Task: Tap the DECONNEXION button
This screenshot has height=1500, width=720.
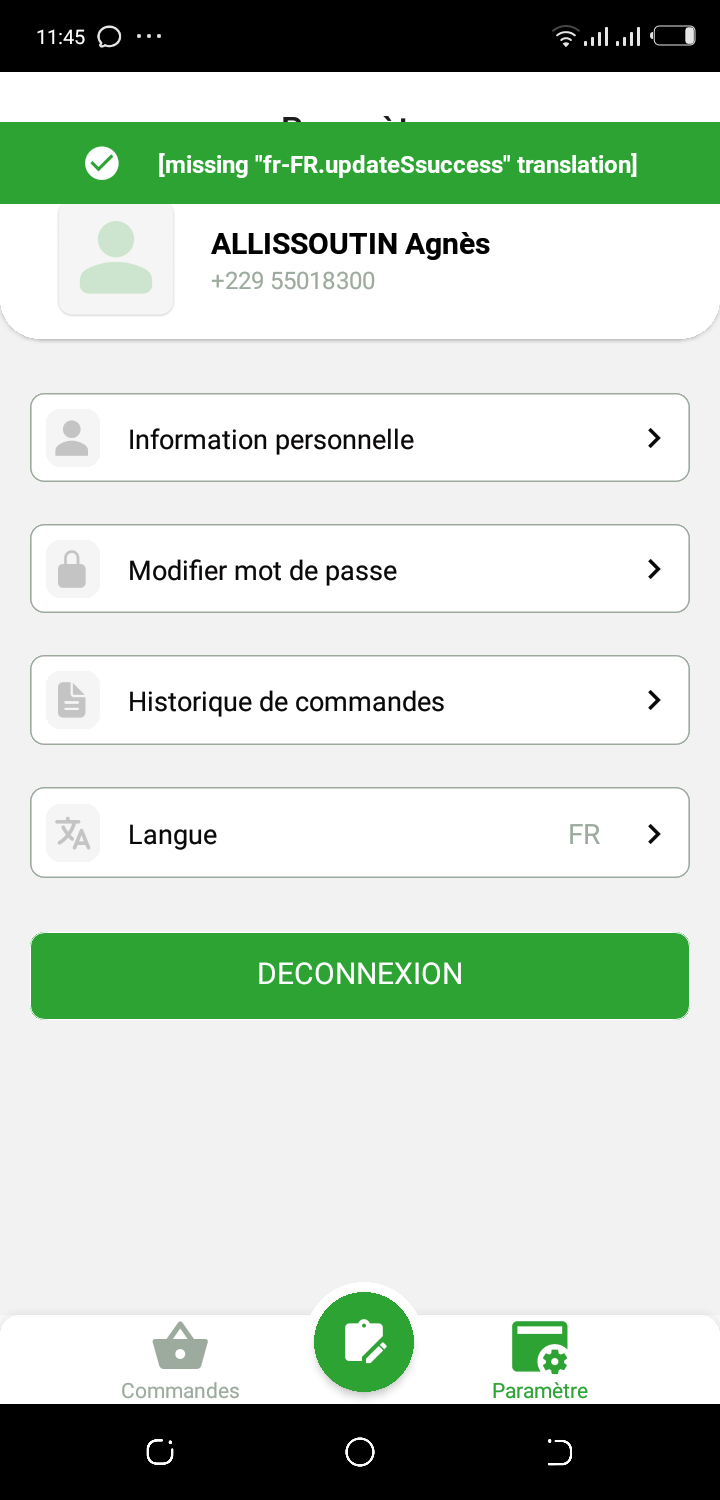Action: click(x=360, y=975)
